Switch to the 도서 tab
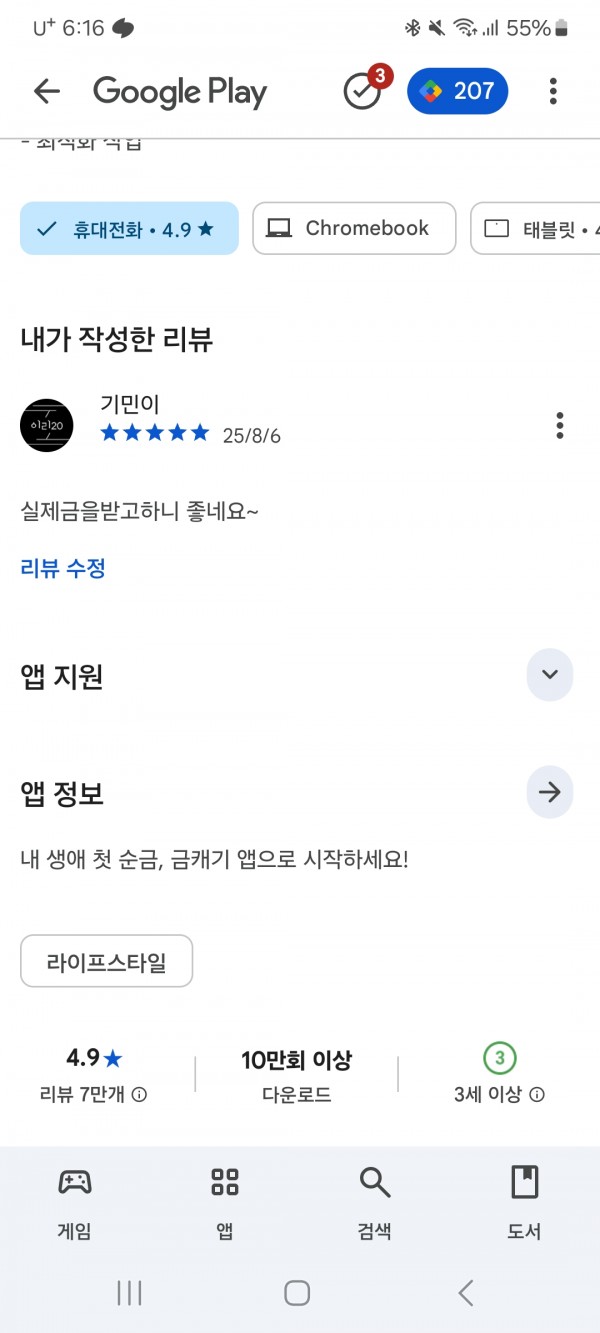Viewport: 600px width, 1333px height. (x=525, y=1203)
